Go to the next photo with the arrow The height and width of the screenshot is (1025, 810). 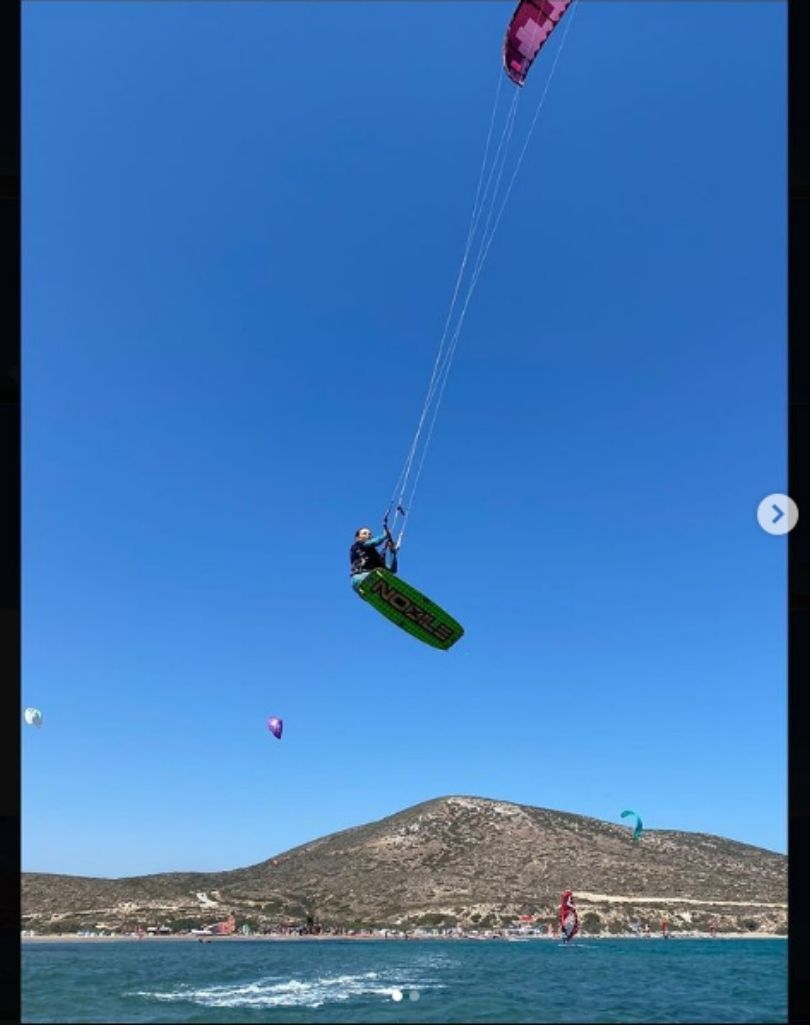coord(777,514)
